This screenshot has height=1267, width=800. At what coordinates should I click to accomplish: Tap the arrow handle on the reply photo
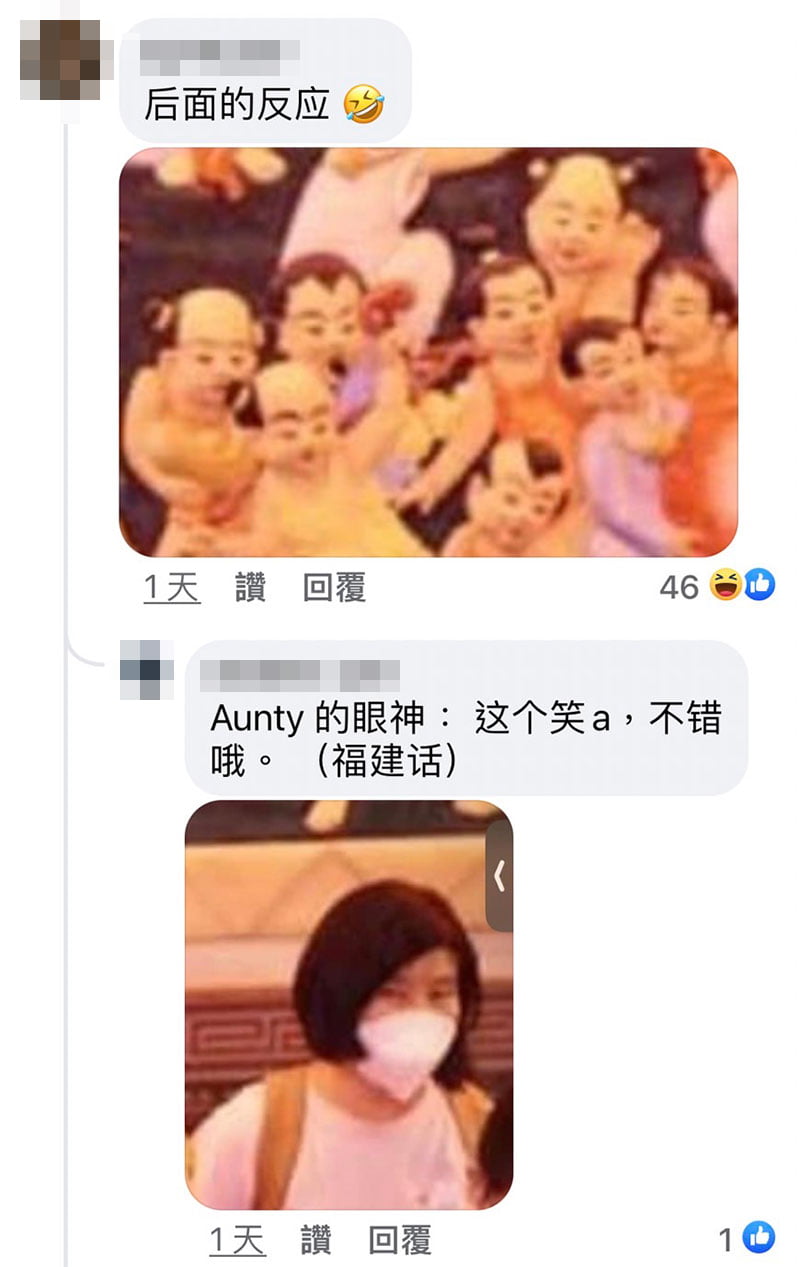pyautogui.click(x=499, y=877)
